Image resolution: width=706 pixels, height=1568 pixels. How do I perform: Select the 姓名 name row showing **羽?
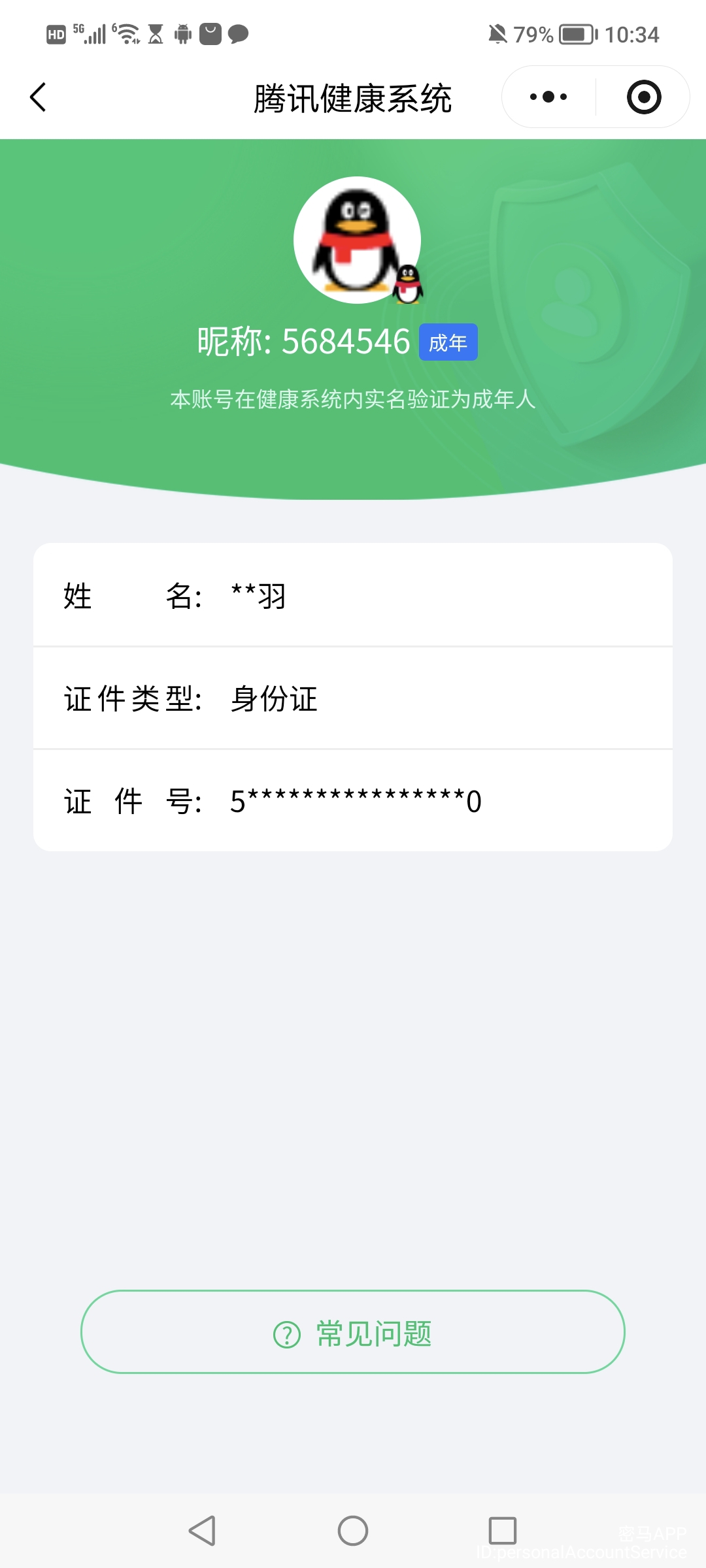[x=353, y=596]
